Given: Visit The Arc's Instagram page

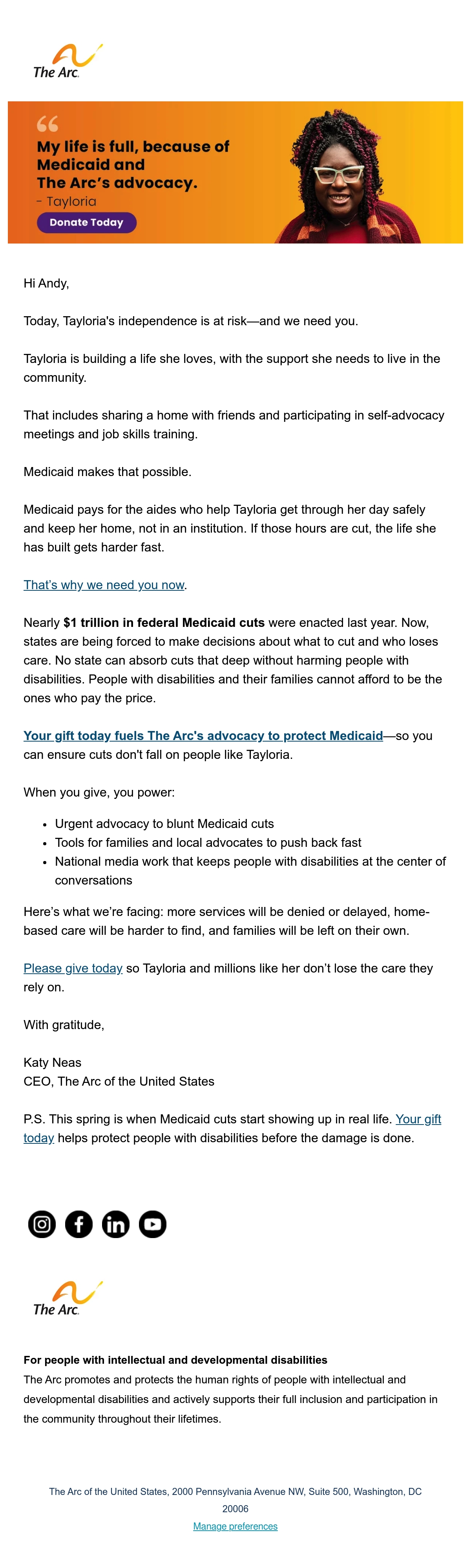Looking at the screenshot, I should tap(42, 1225).
